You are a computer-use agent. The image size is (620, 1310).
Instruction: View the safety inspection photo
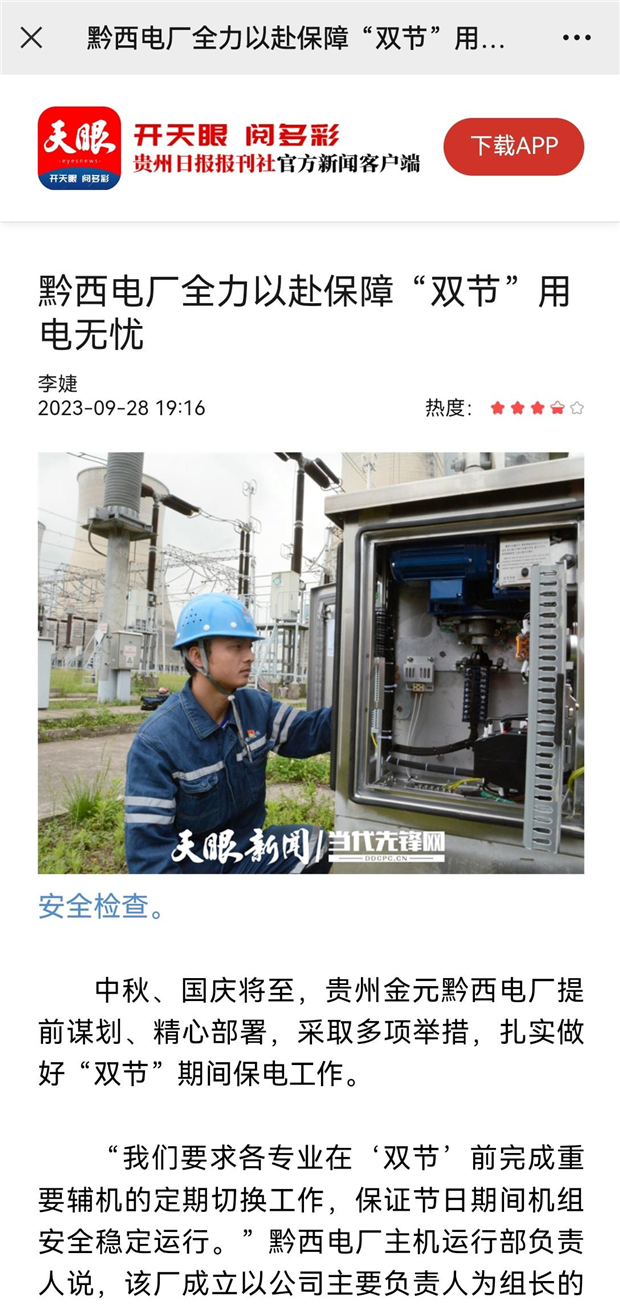(310, 662)
